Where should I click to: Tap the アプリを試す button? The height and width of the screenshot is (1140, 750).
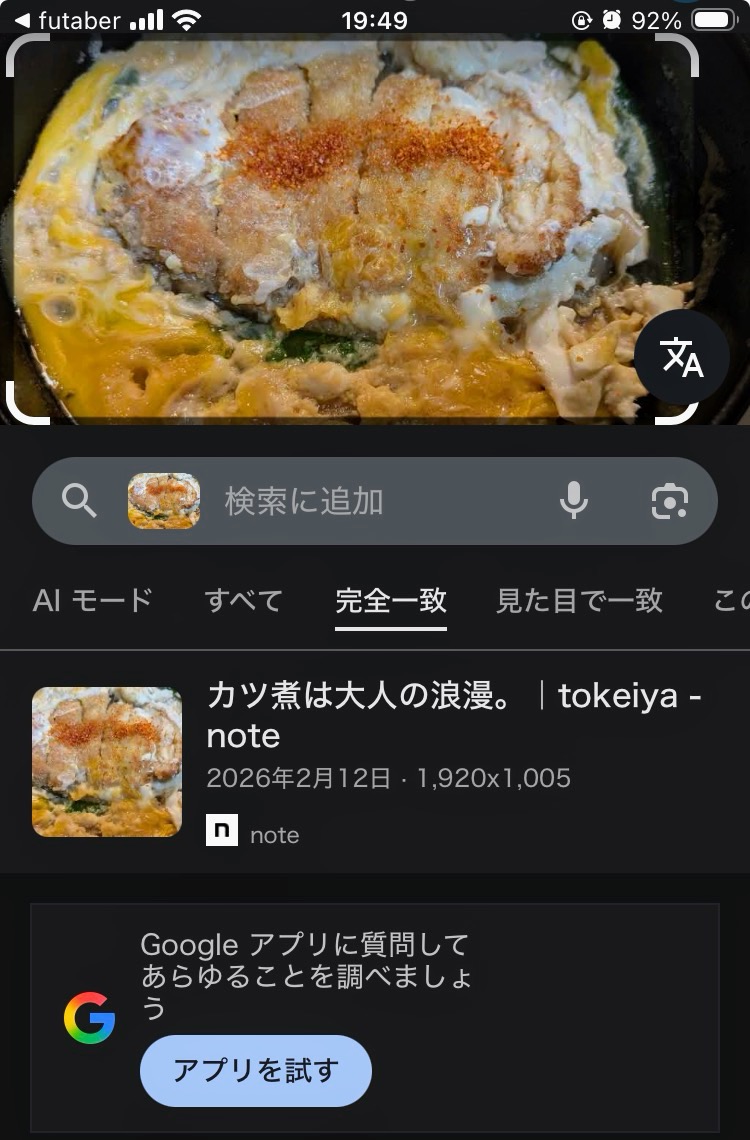[x=256, y=1071]
